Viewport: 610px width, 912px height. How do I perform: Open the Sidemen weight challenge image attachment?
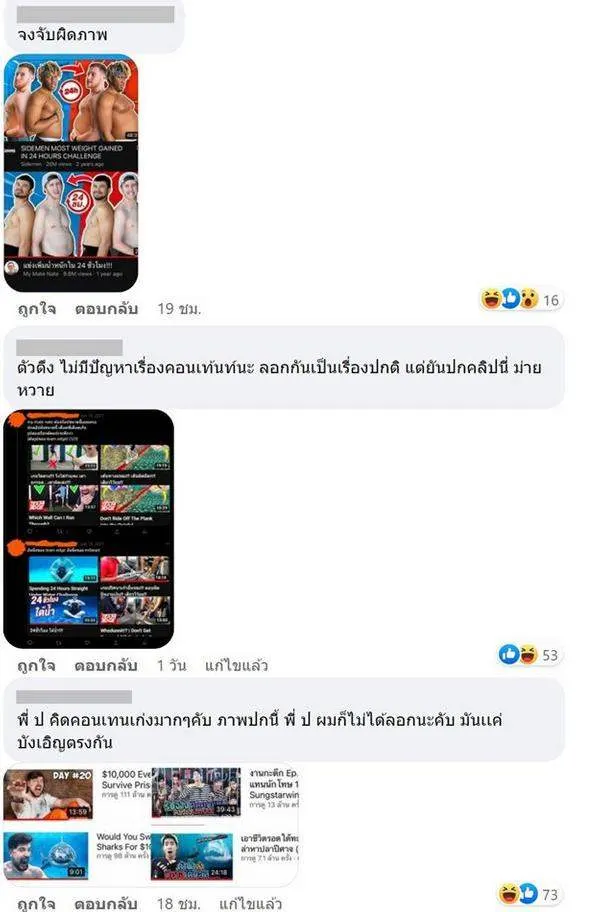pos(71,173)
